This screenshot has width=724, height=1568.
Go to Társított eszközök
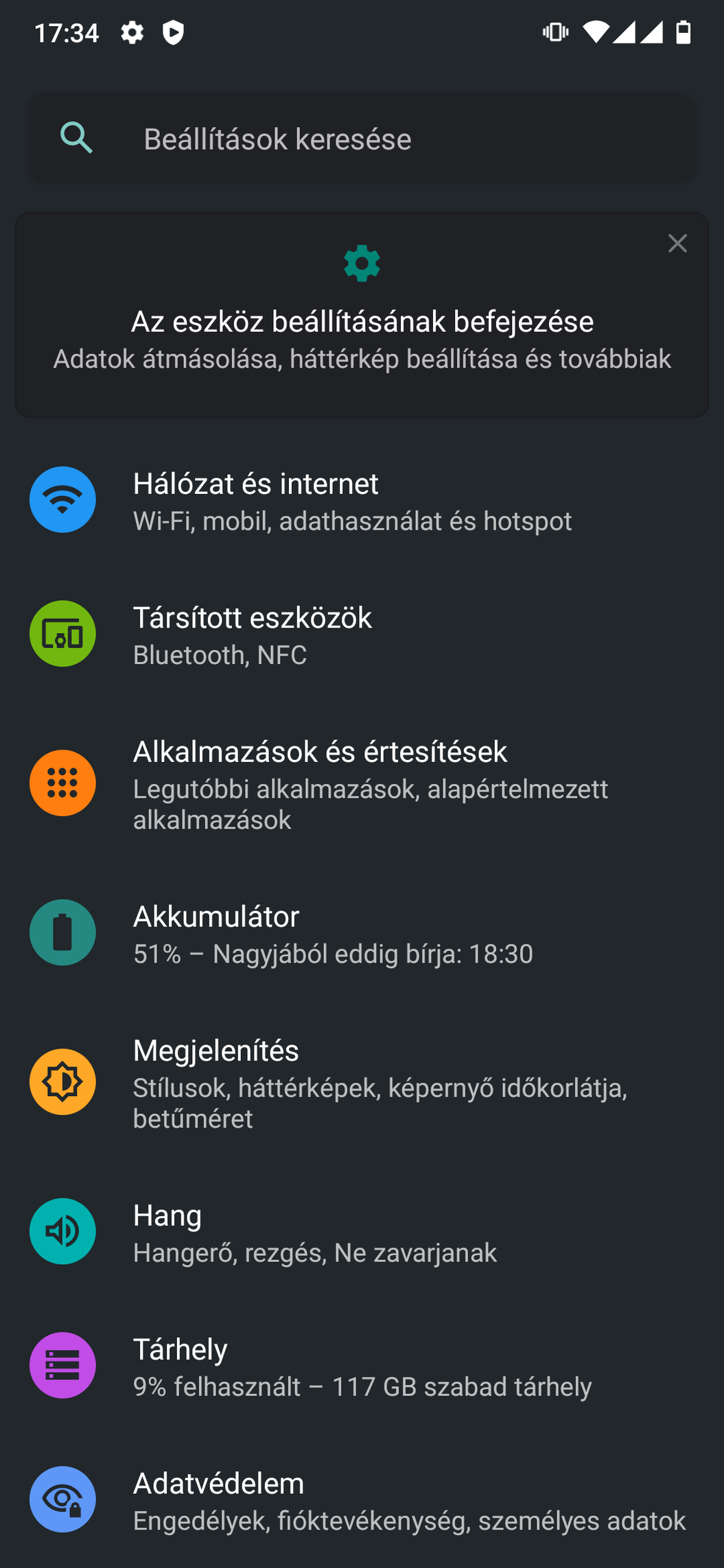[362, 634]
